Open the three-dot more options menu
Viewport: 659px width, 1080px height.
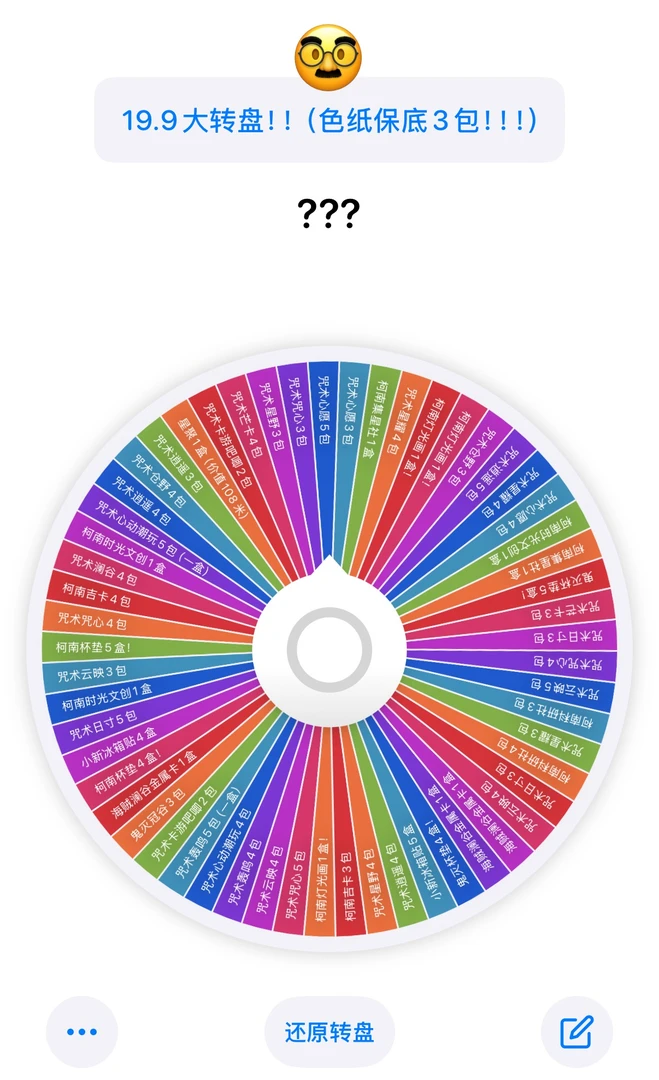[82, 1032]
